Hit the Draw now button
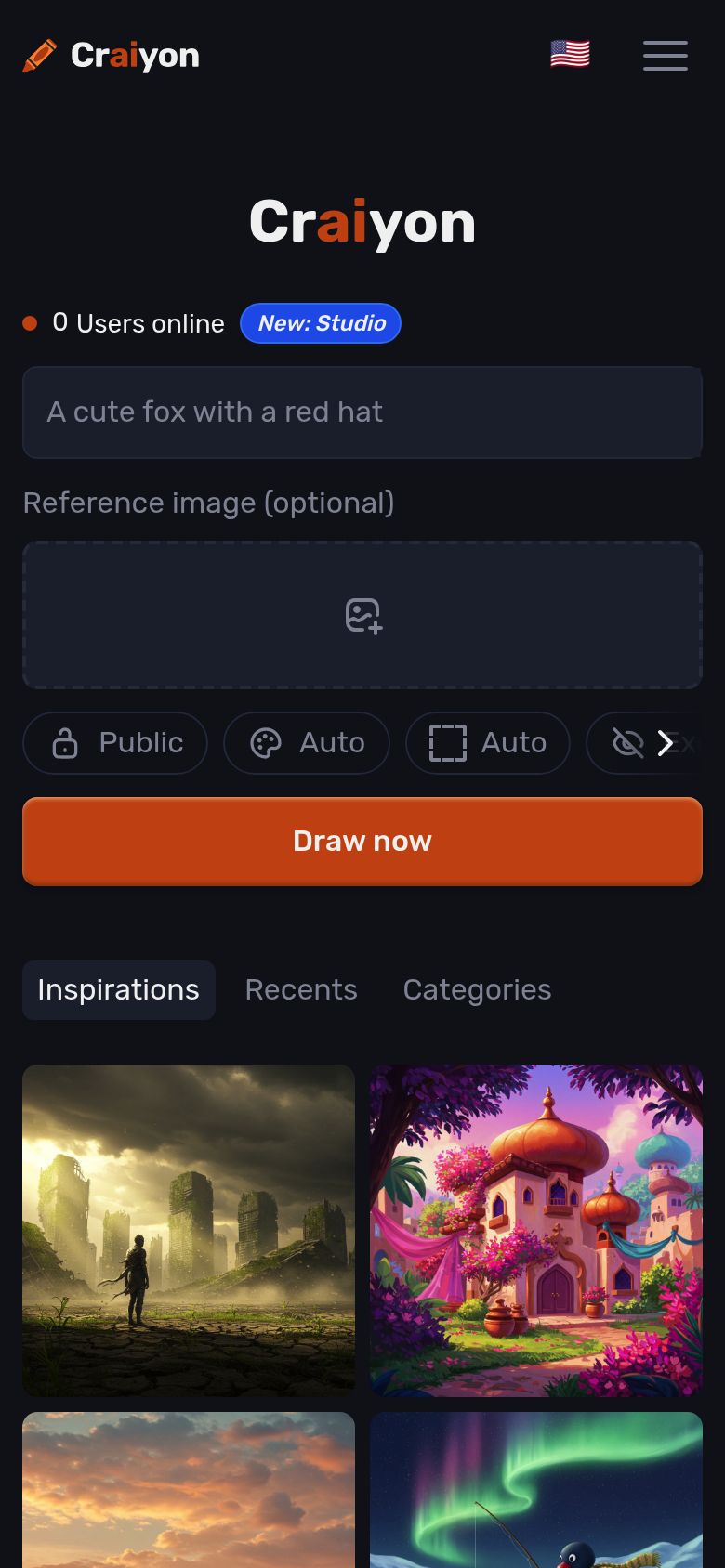The height and width of the screenshot is (1568, 725). (362, 842)
